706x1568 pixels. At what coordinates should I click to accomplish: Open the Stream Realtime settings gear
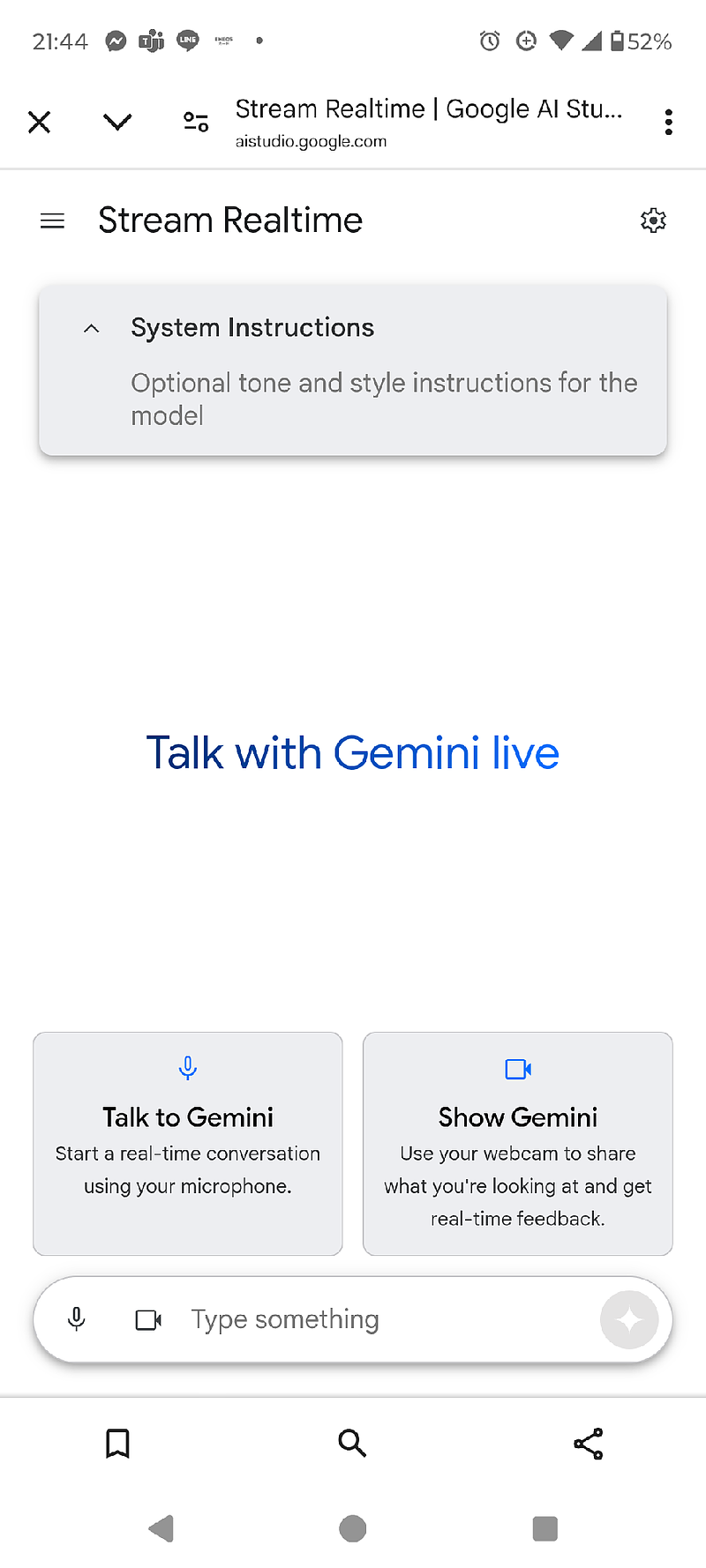(653, 220)
